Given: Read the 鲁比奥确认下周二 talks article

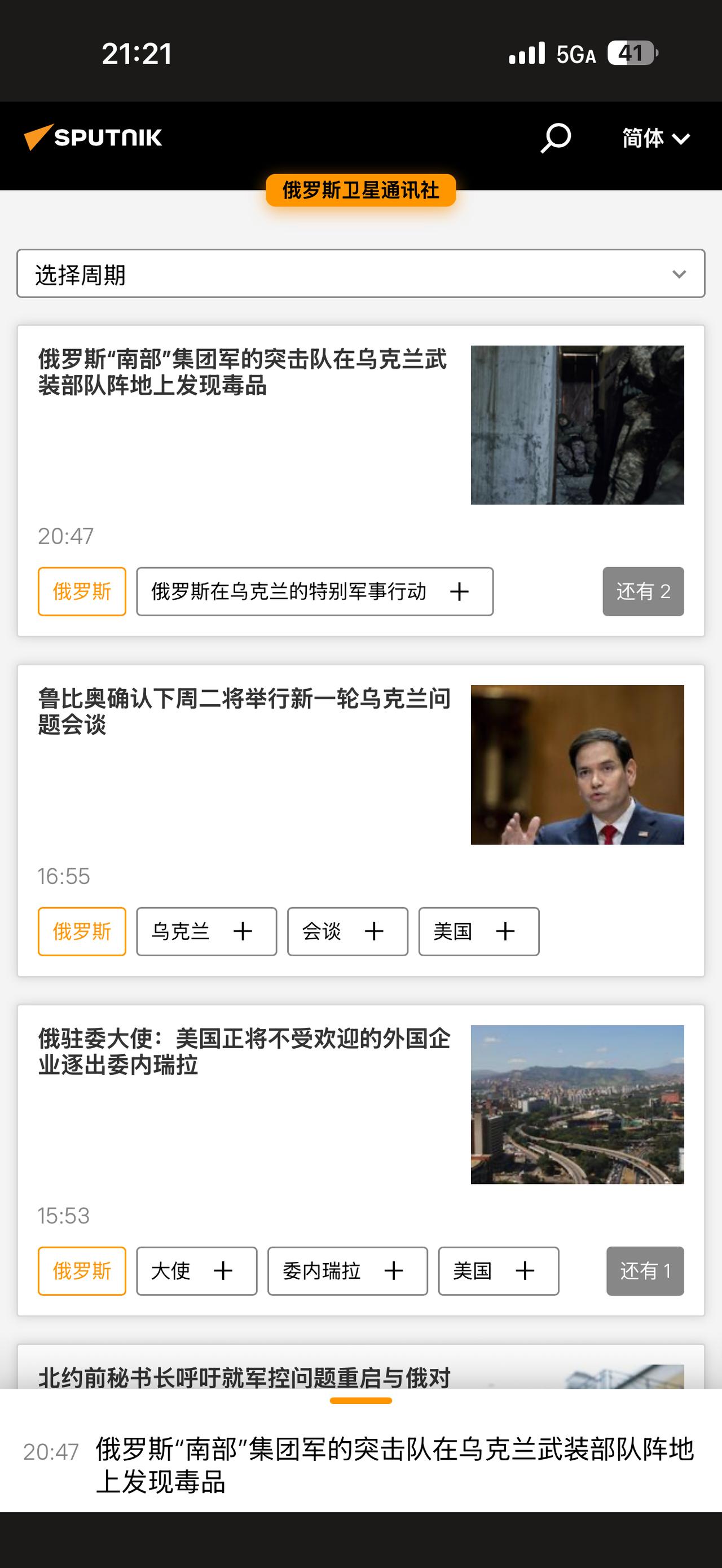Looking at the screenshot, I should tap(244, 712).
